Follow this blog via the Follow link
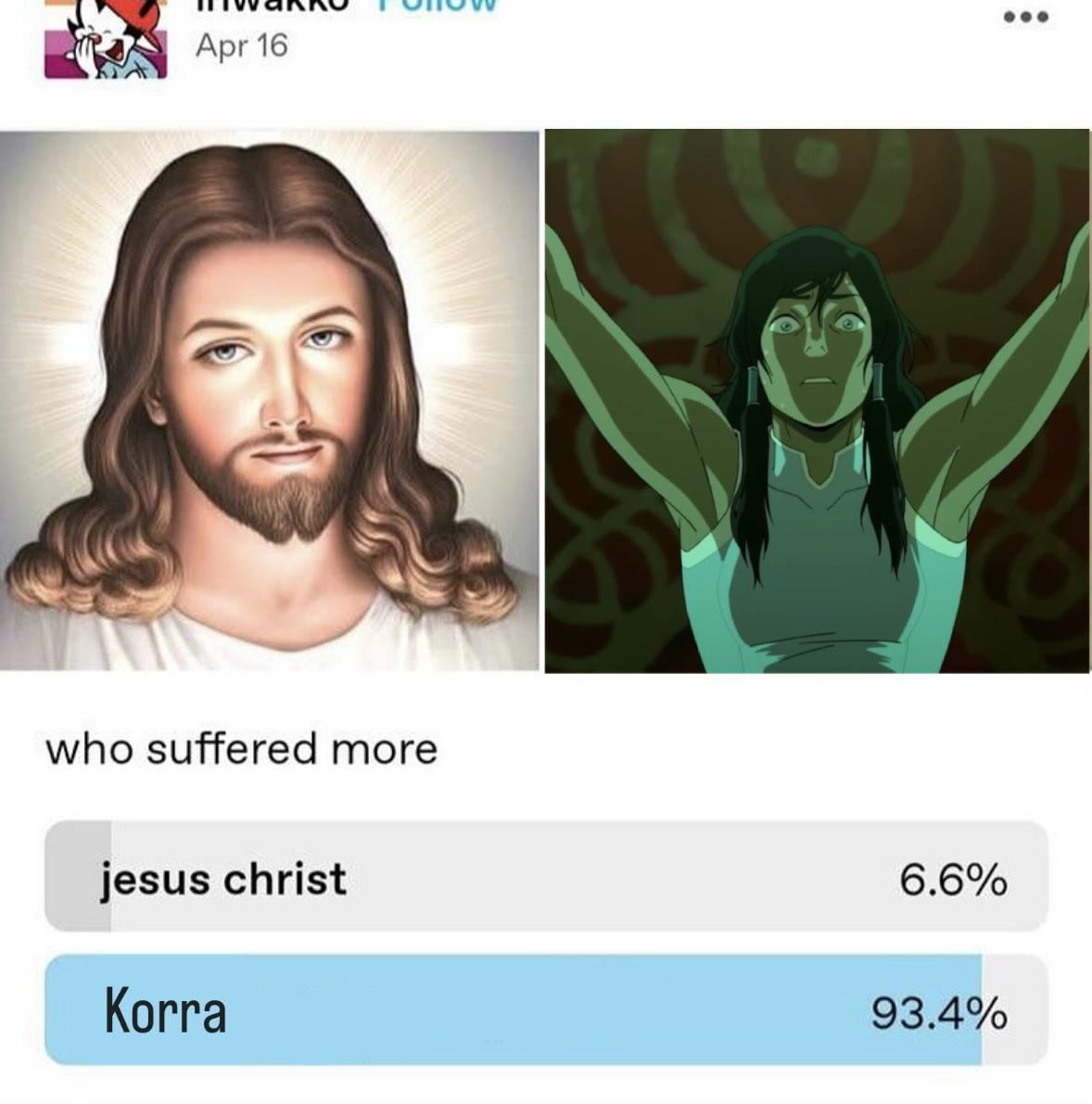1092x1104 pixels. pos(438,6)
